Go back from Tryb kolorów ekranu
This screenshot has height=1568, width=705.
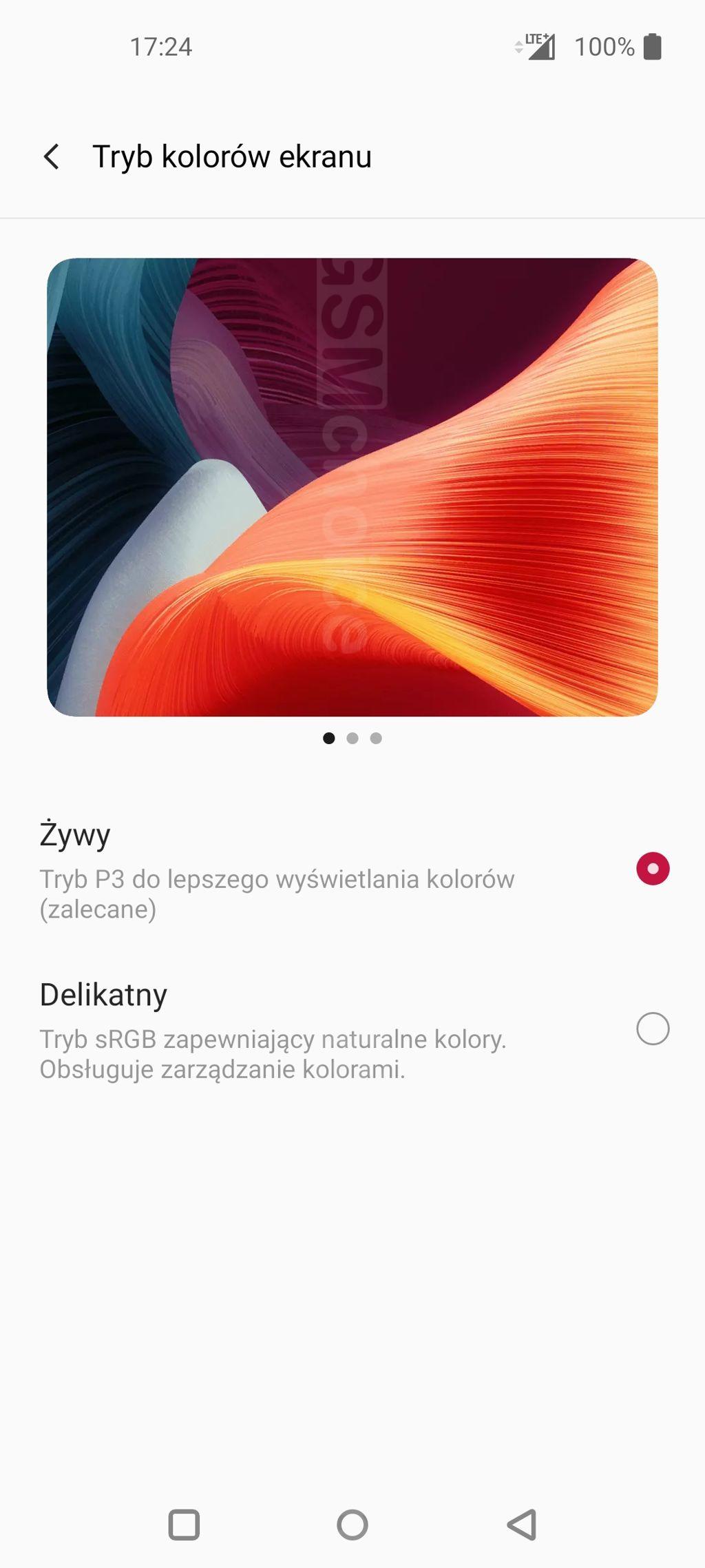click(52, 156)
